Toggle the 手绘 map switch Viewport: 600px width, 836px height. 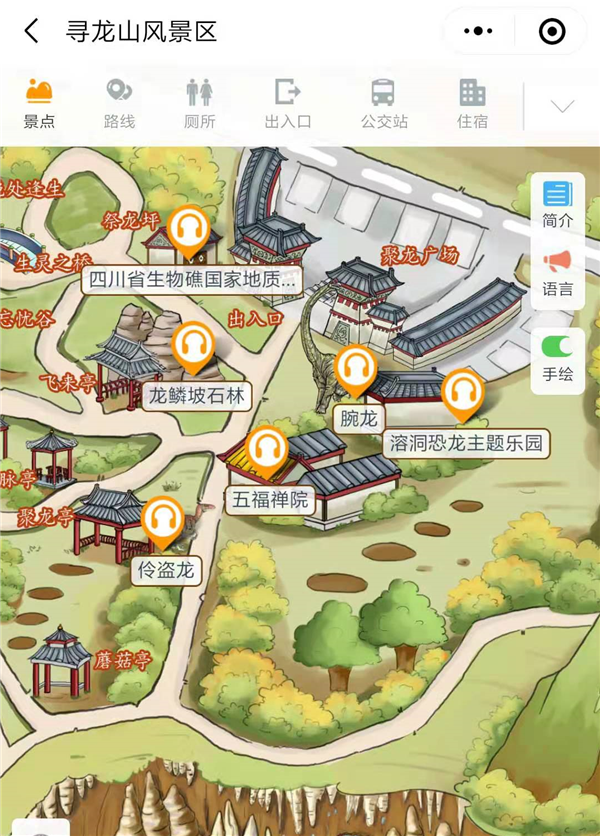[x=557, y=348]
